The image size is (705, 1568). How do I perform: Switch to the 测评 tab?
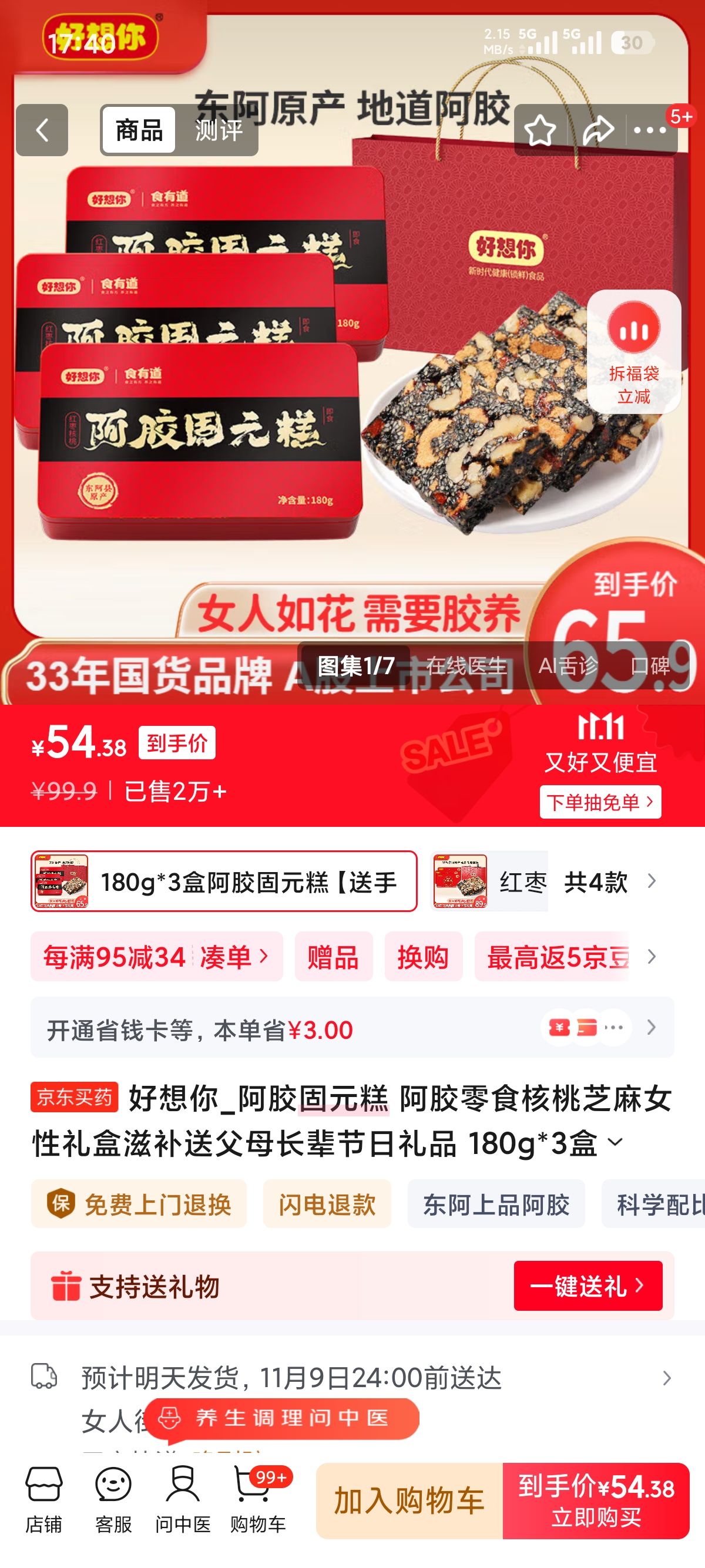pos(217,130)
